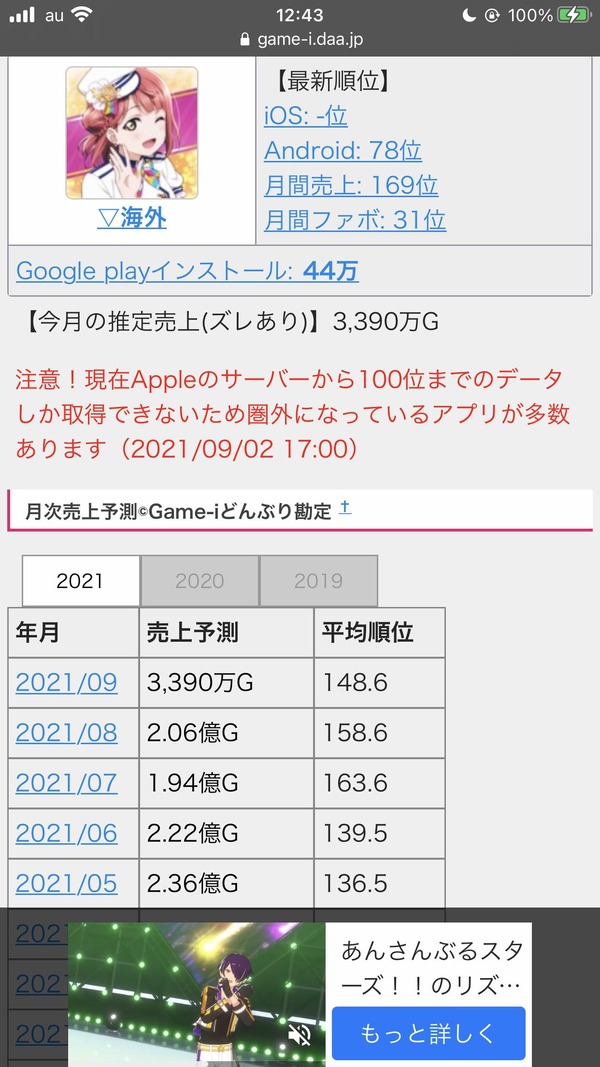Select the 2021 tab
This screenshot has height=1067, width=600.
pyautogui.click(x=80, y=580)
